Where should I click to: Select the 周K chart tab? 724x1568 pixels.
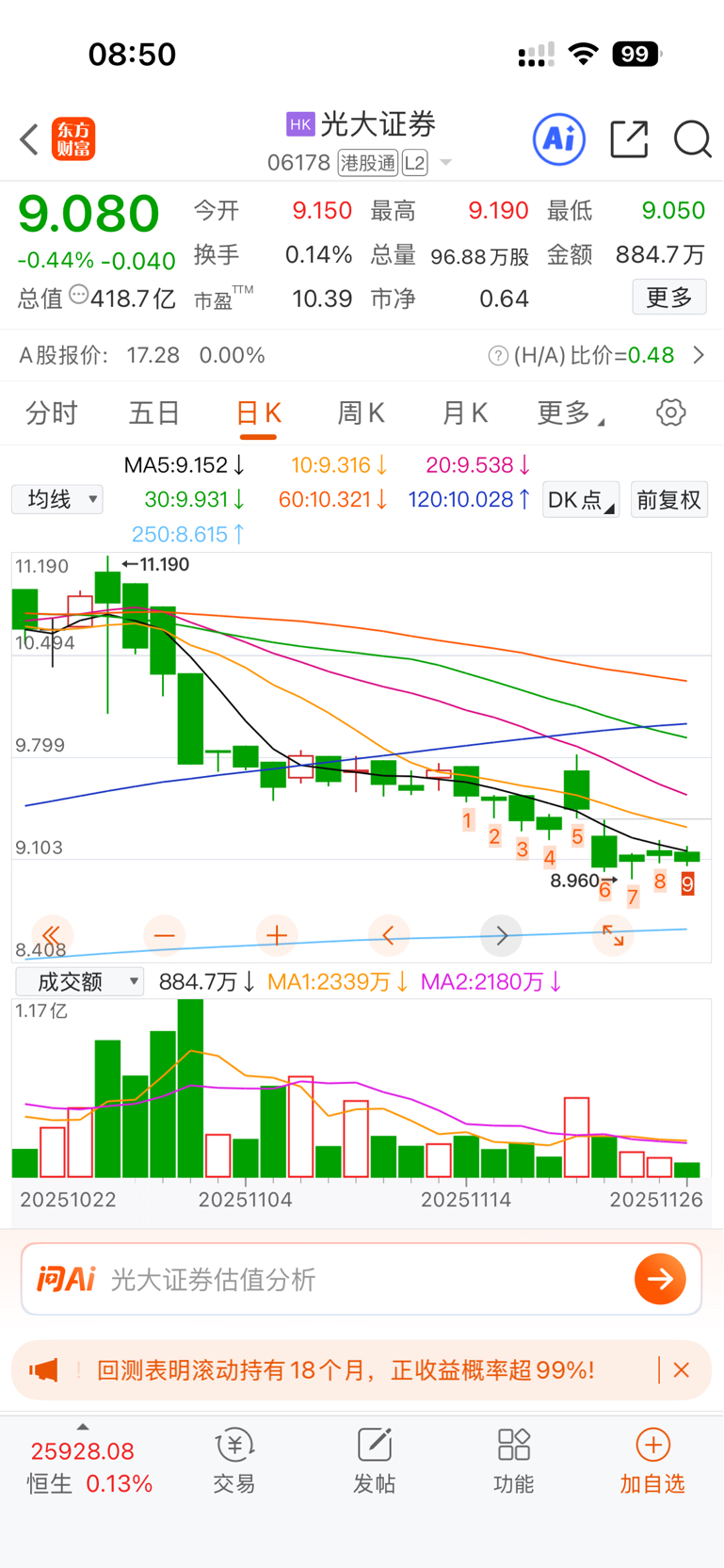click(x=361, y=412)
